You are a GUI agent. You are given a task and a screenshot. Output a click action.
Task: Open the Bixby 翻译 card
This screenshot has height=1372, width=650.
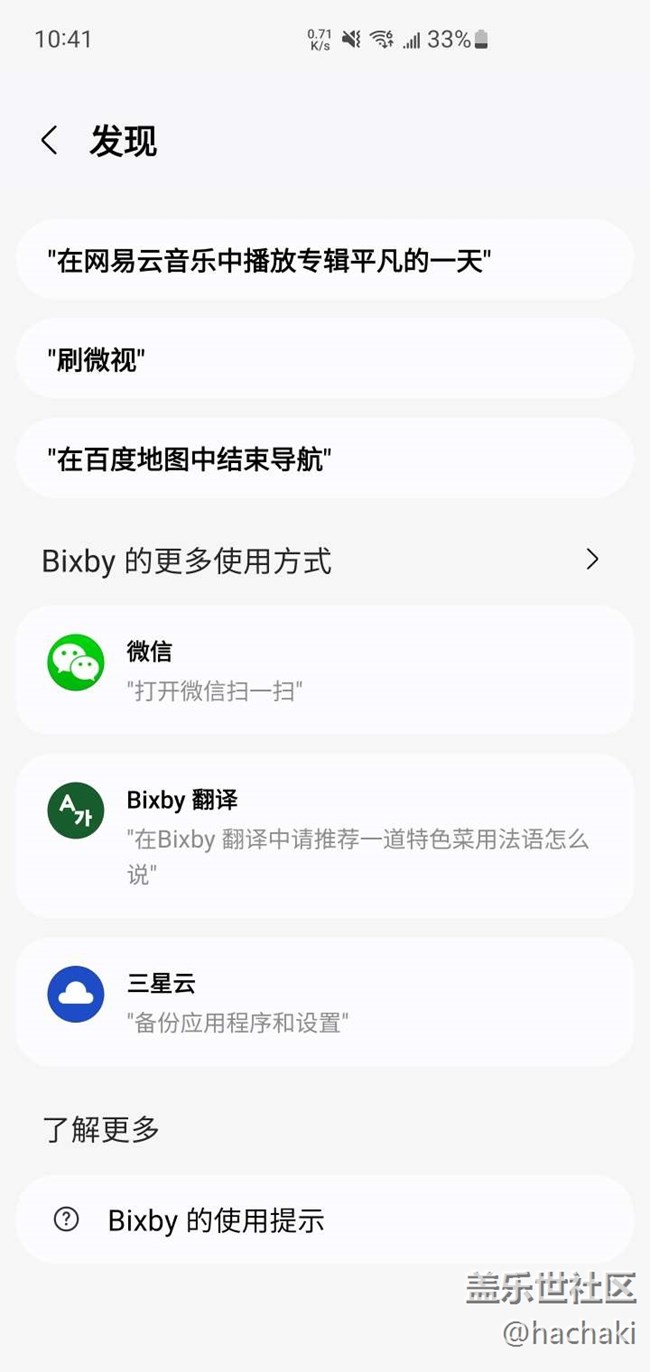pyautogui.click(x=324, y=836)
